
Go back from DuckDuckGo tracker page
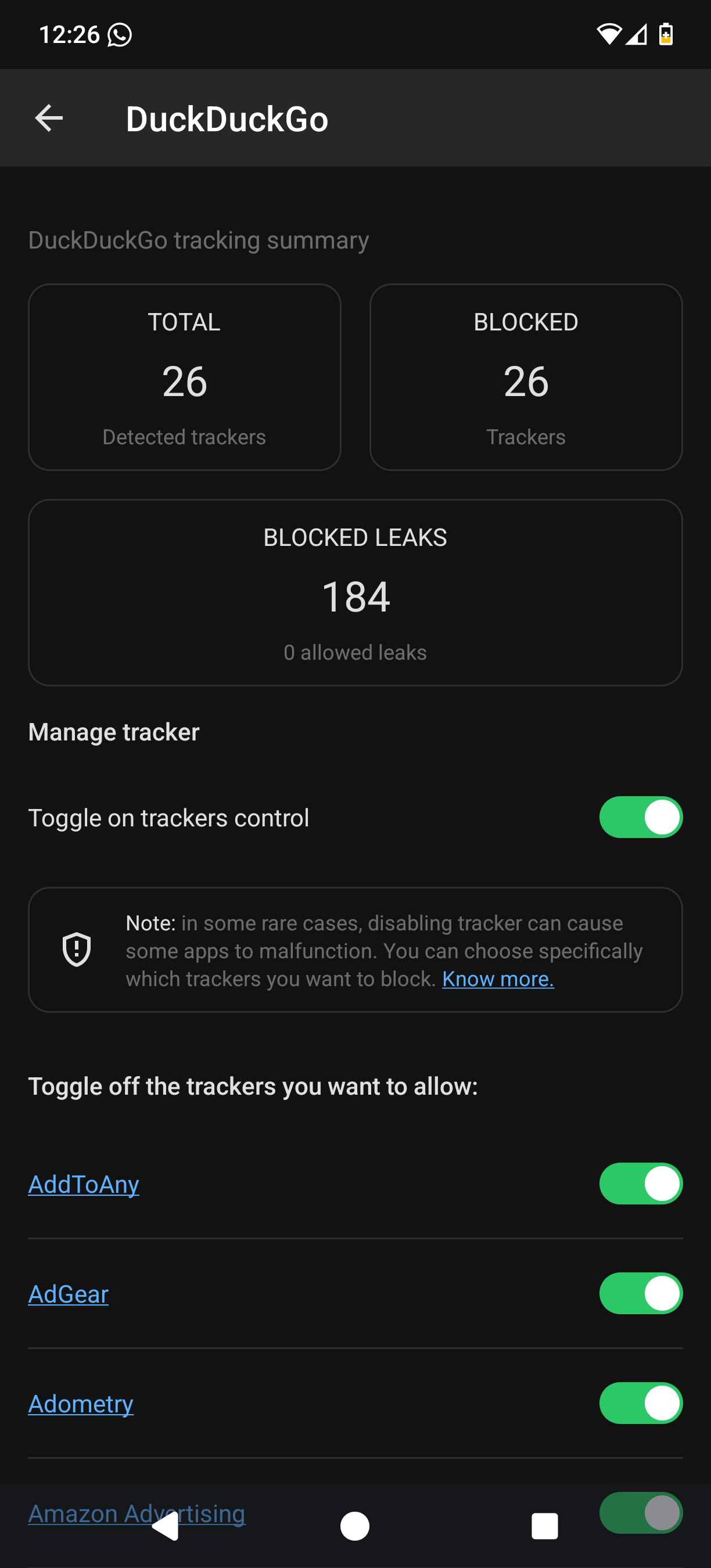click(49, 118)
